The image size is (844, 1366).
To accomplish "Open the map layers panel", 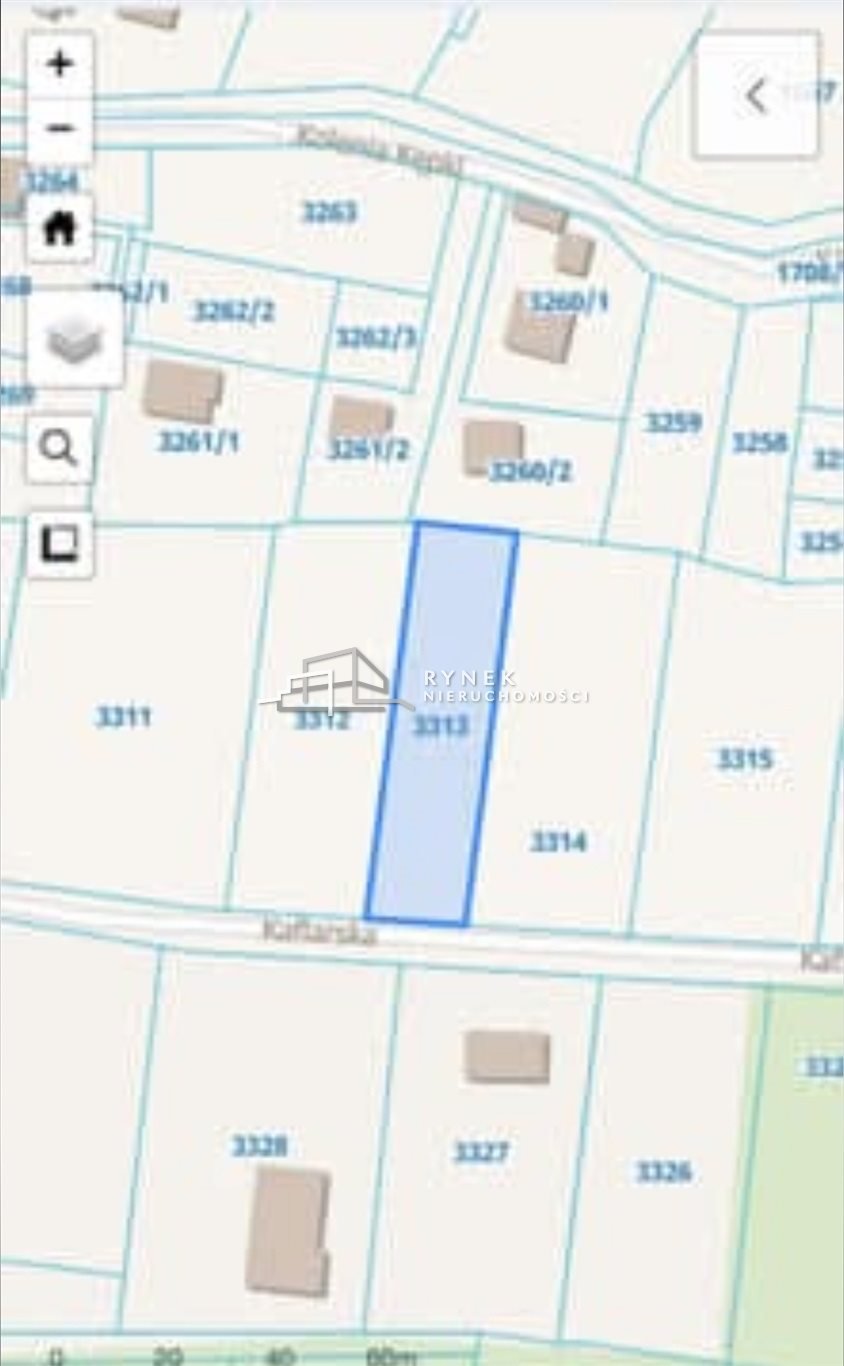I will 75,340.
